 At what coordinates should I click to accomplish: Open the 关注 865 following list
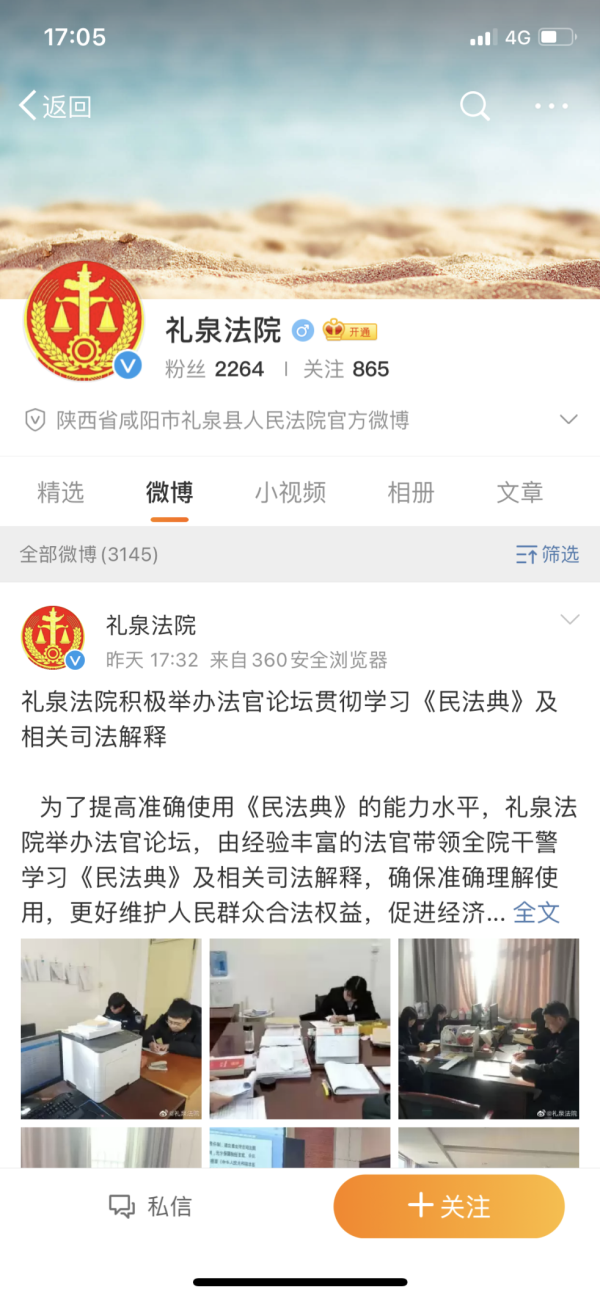pyautogui.click(x=346, y=369)
